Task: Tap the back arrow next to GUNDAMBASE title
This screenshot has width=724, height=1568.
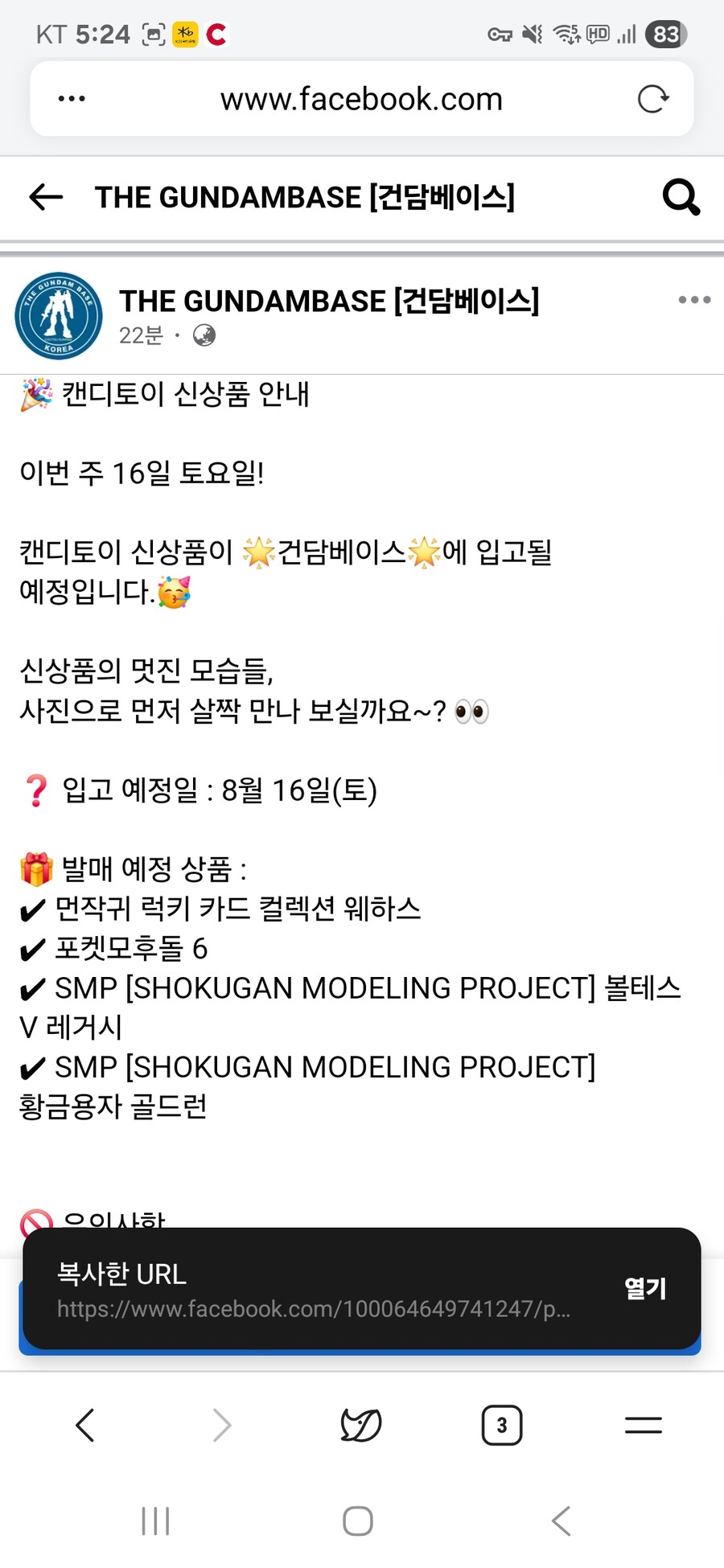Action: [46, 197]
